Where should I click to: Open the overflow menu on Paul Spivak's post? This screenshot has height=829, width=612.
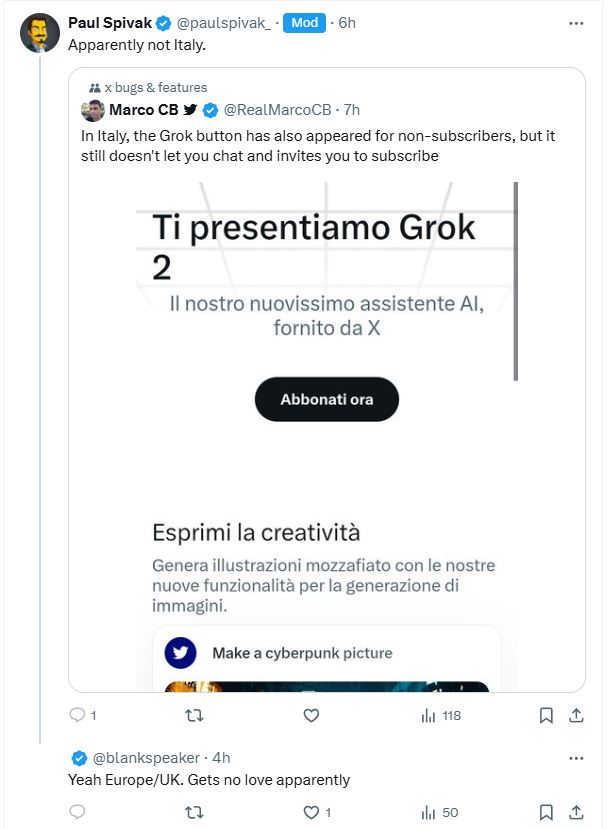(x=575, y=22)
